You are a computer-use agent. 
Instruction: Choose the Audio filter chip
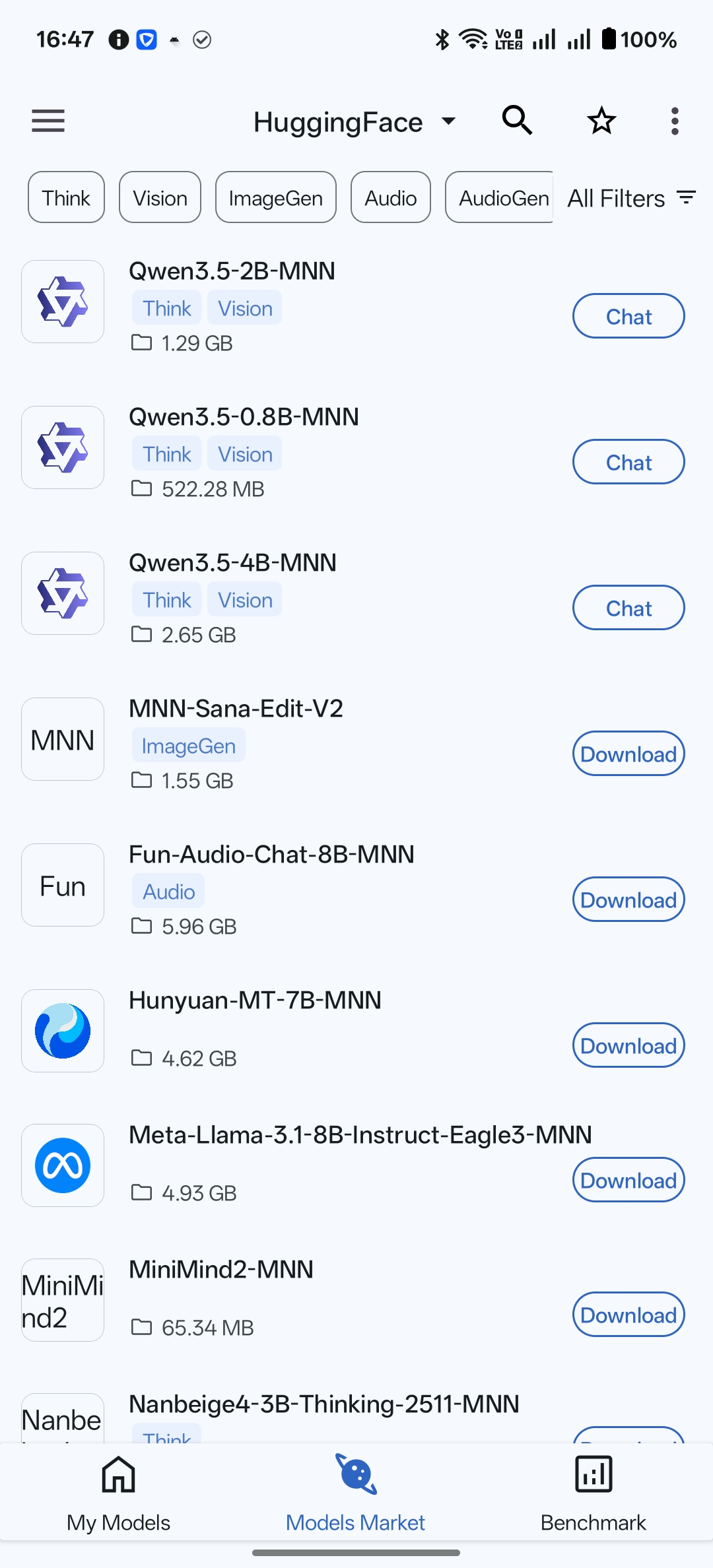[390, 197]
